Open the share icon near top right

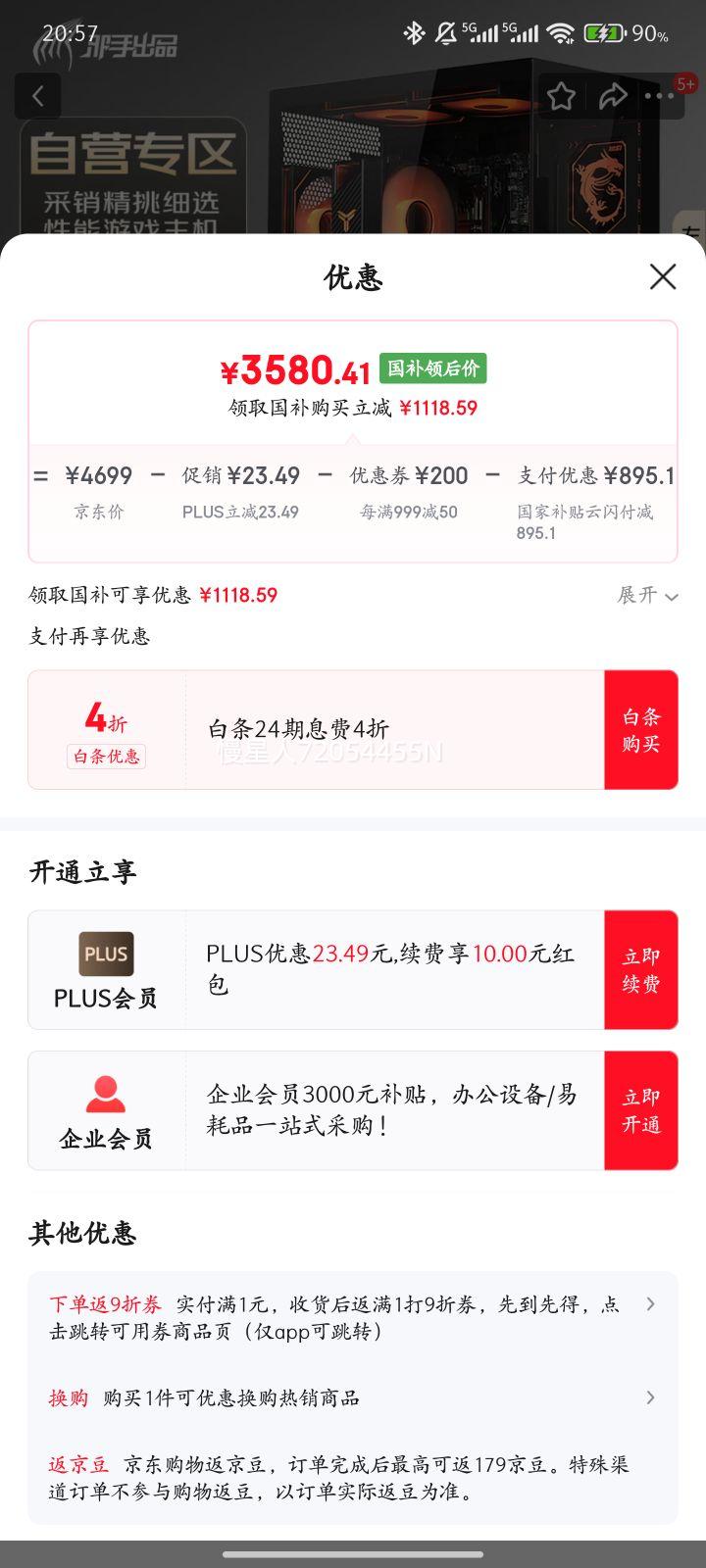coord(615,95)
